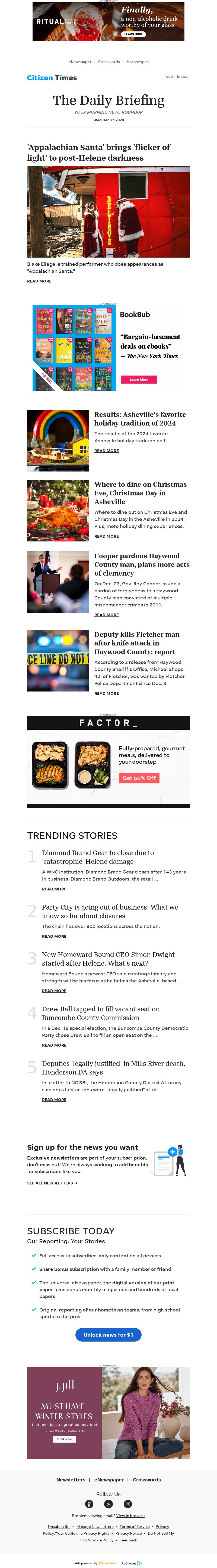Open the Instagram icon under Follow Us
The image size is (217, 1568).
coord(127,1504)
